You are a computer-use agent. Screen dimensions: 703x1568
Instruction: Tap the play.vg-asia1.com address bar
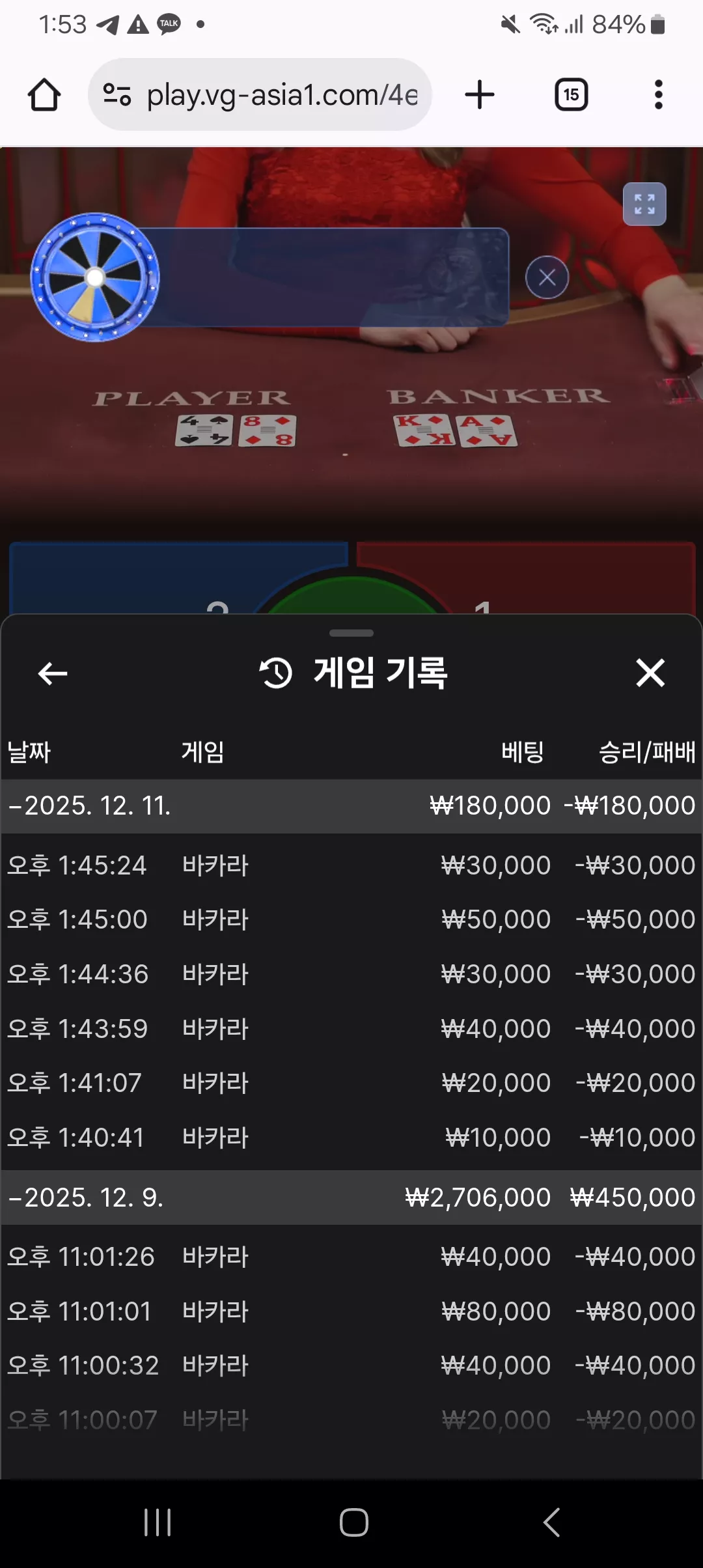260,95
